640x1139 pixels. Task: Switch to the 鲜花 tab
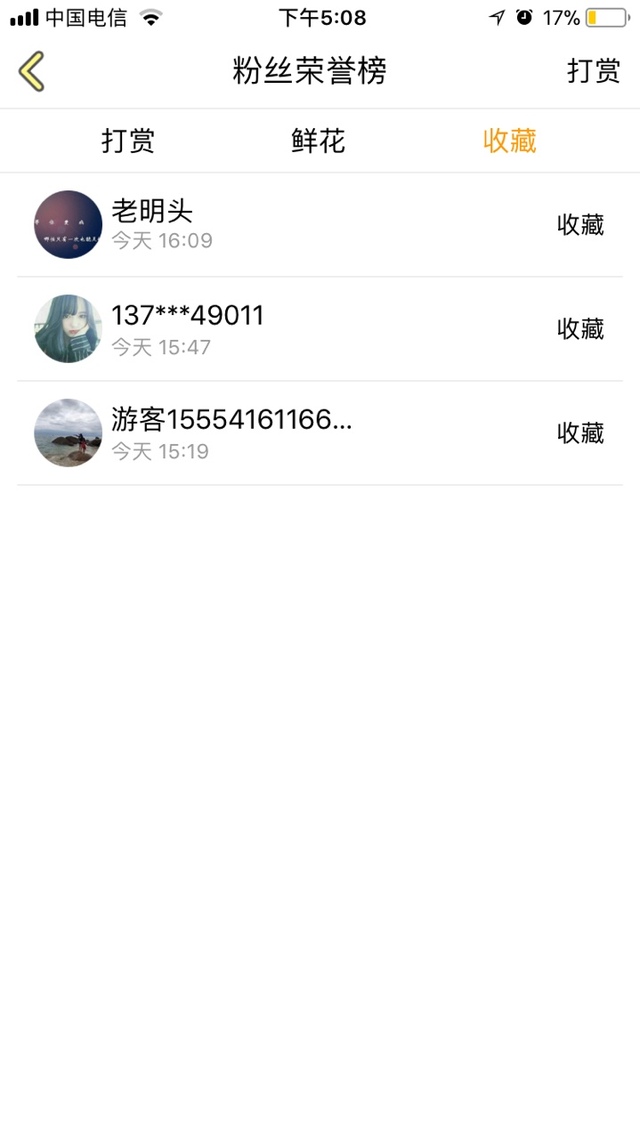pyautogui.click(x=318, y=141)
